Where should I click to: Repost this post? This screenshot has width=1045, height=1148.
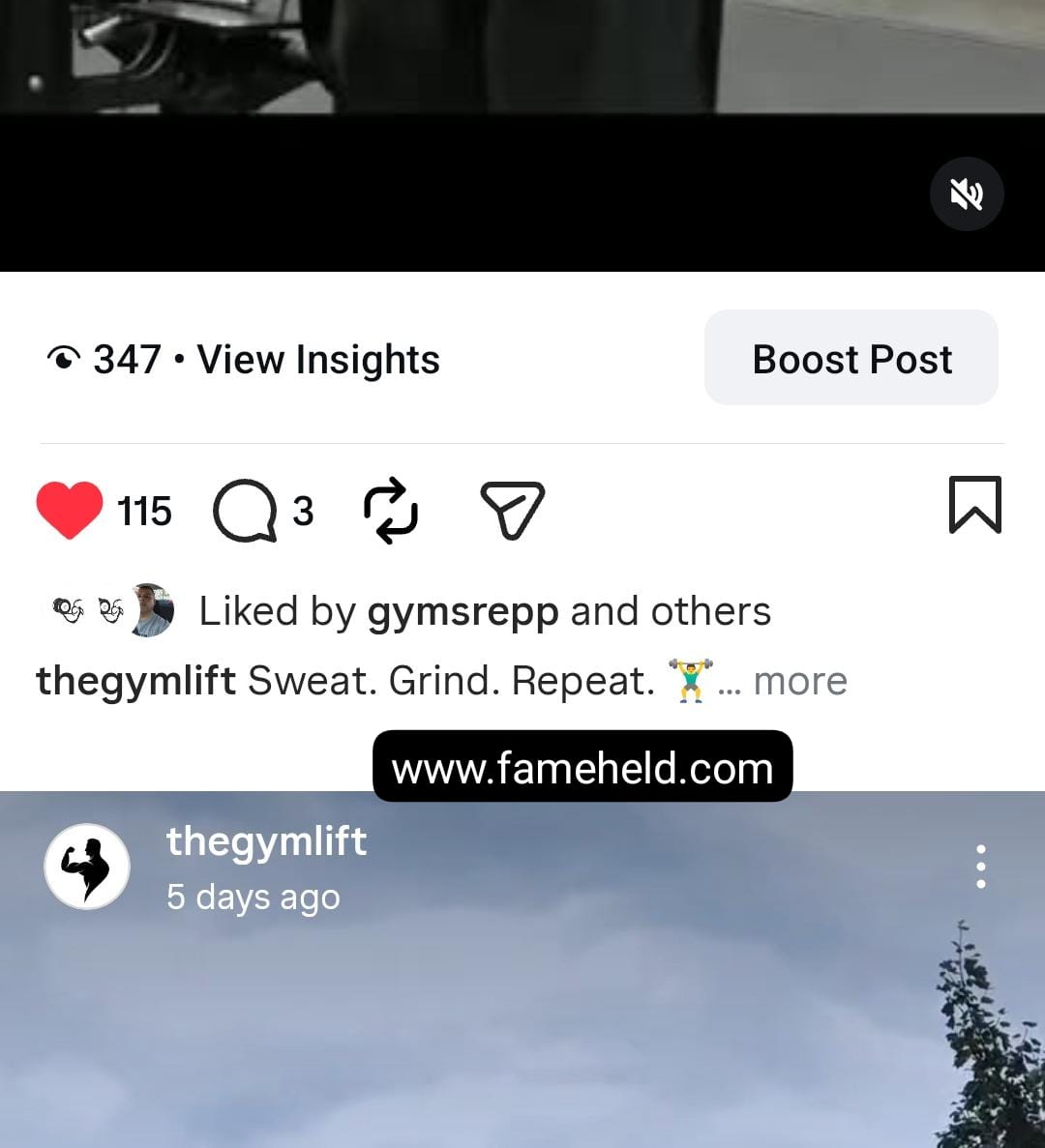[390, 510]
